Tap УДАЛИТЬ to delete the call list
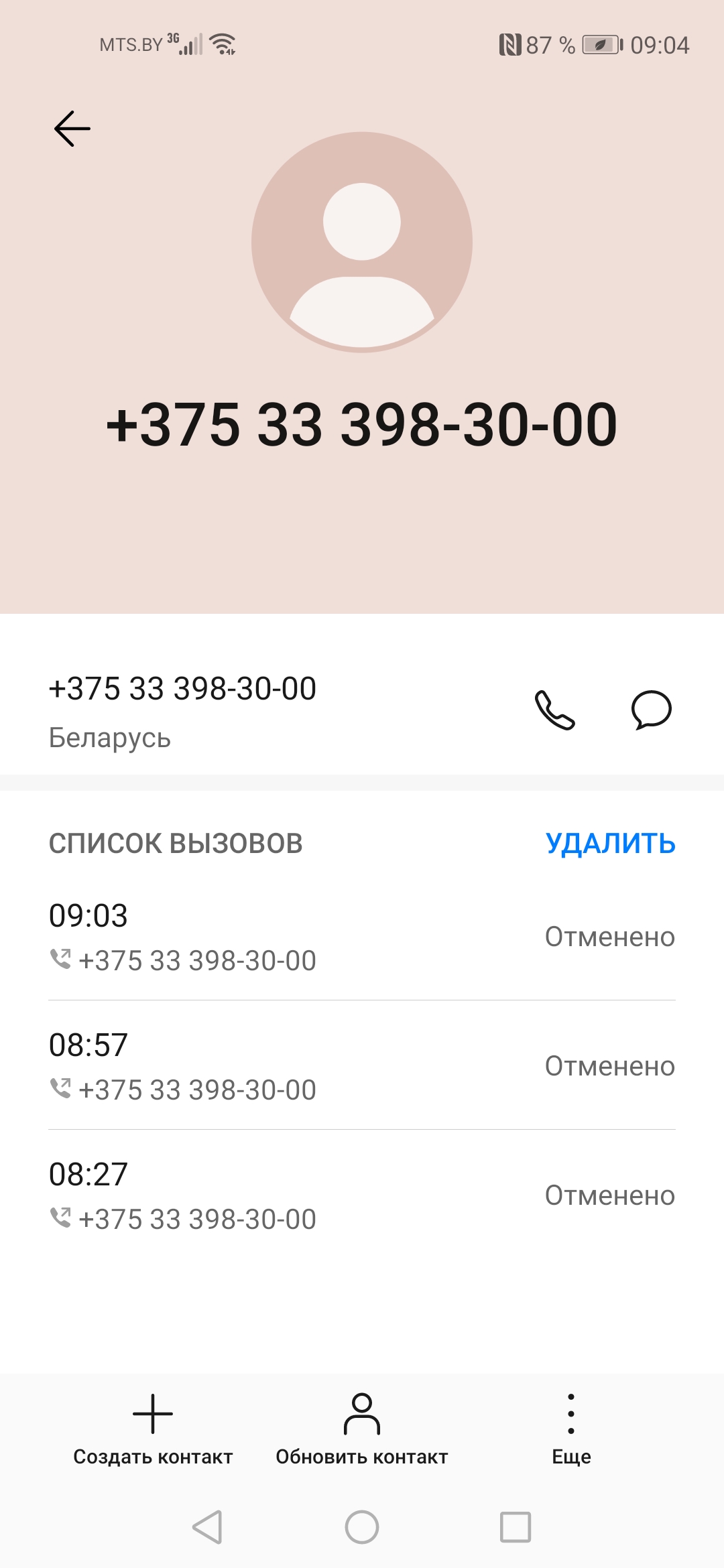Screen dimensions: 724x1568 (x=610, y=843)
